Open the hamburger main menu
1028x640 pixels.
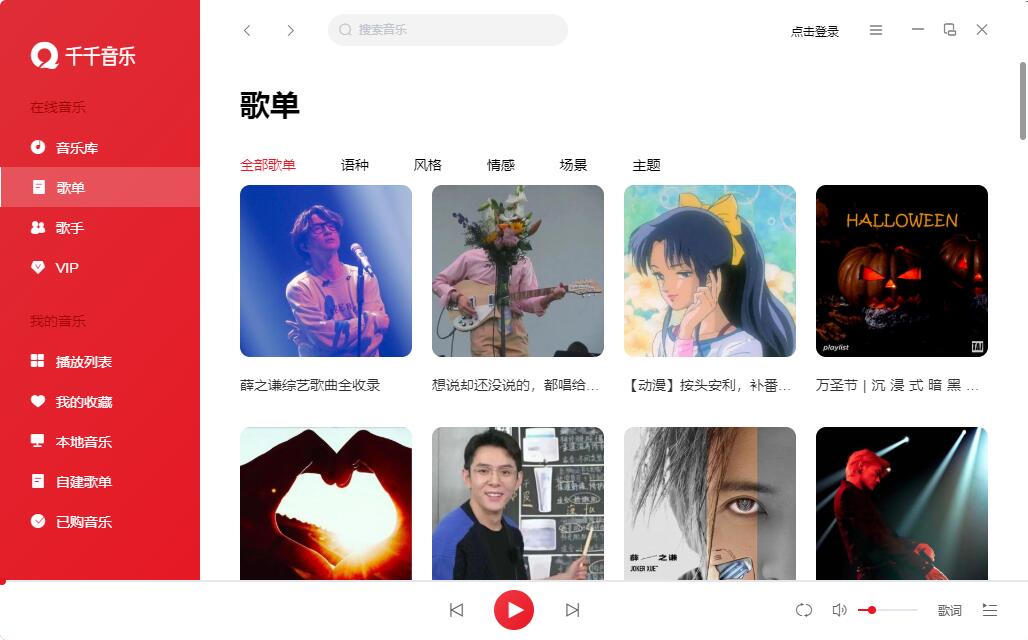point(876,30)
